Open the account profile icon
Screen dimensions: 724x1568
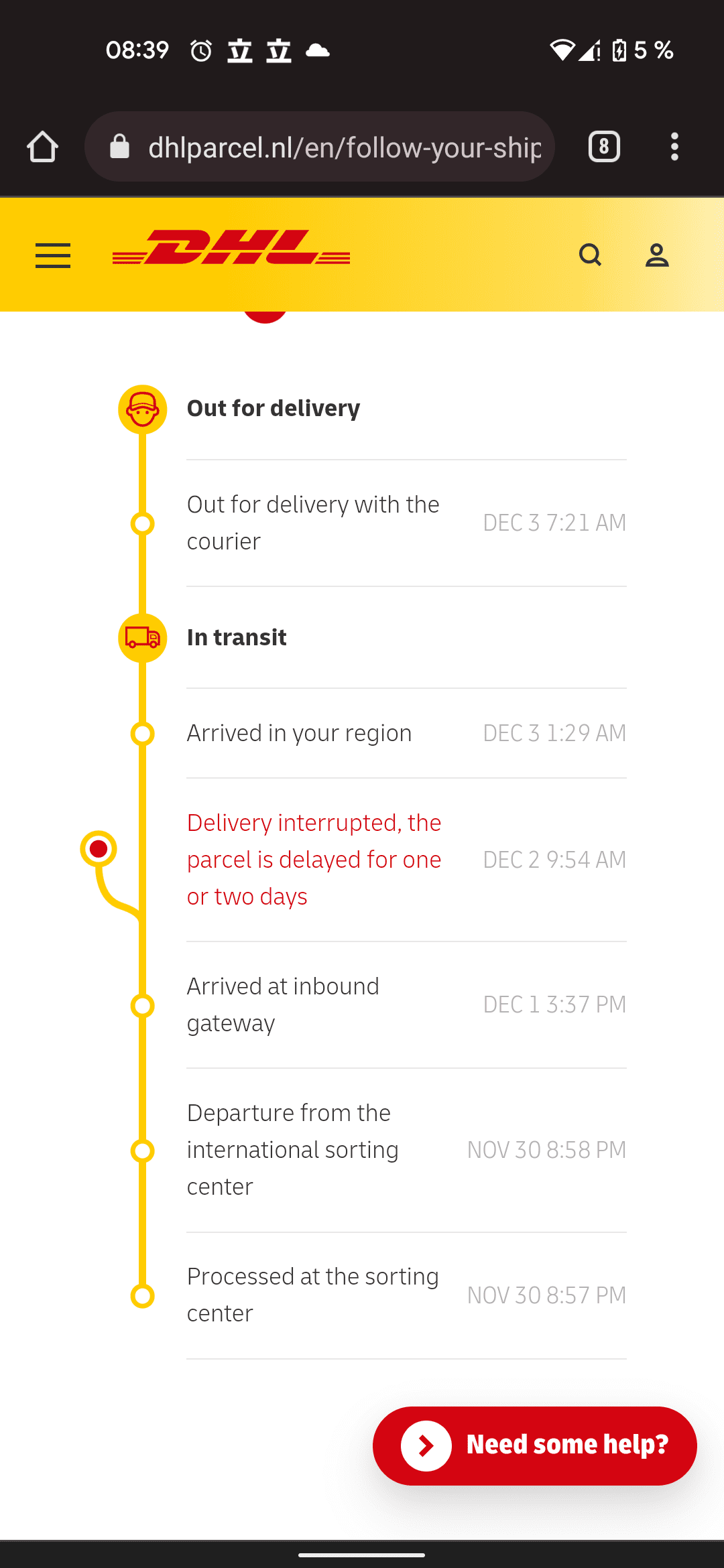[x=657, y=255]
